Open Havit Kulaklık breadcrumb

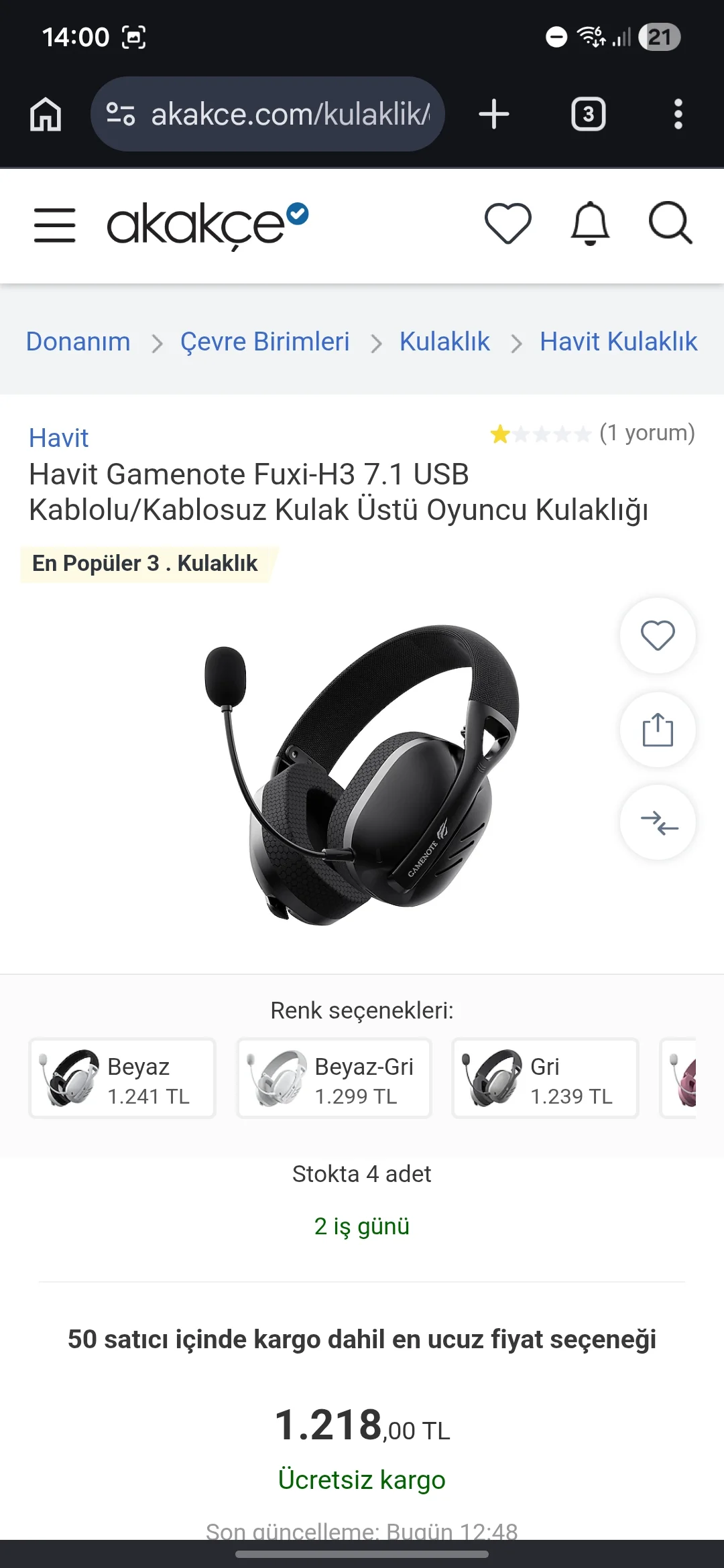tap(619, 341)
